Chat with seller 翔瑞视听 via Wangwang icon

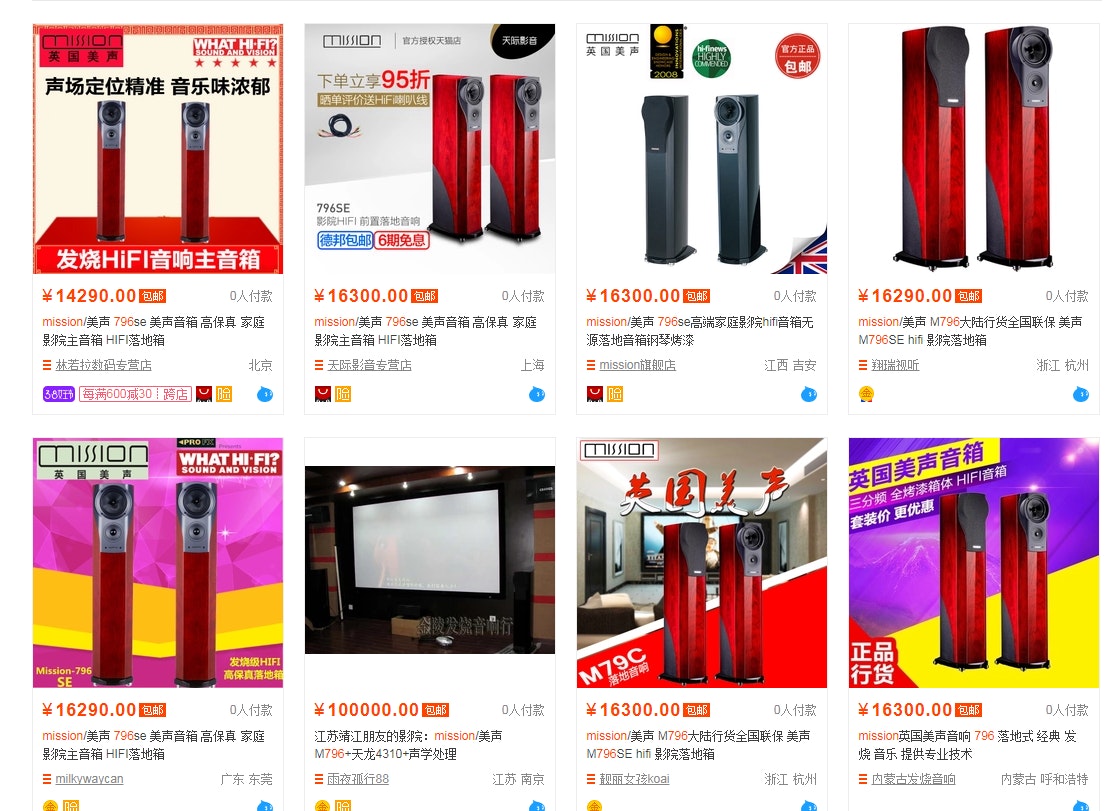coord(1080,394)
